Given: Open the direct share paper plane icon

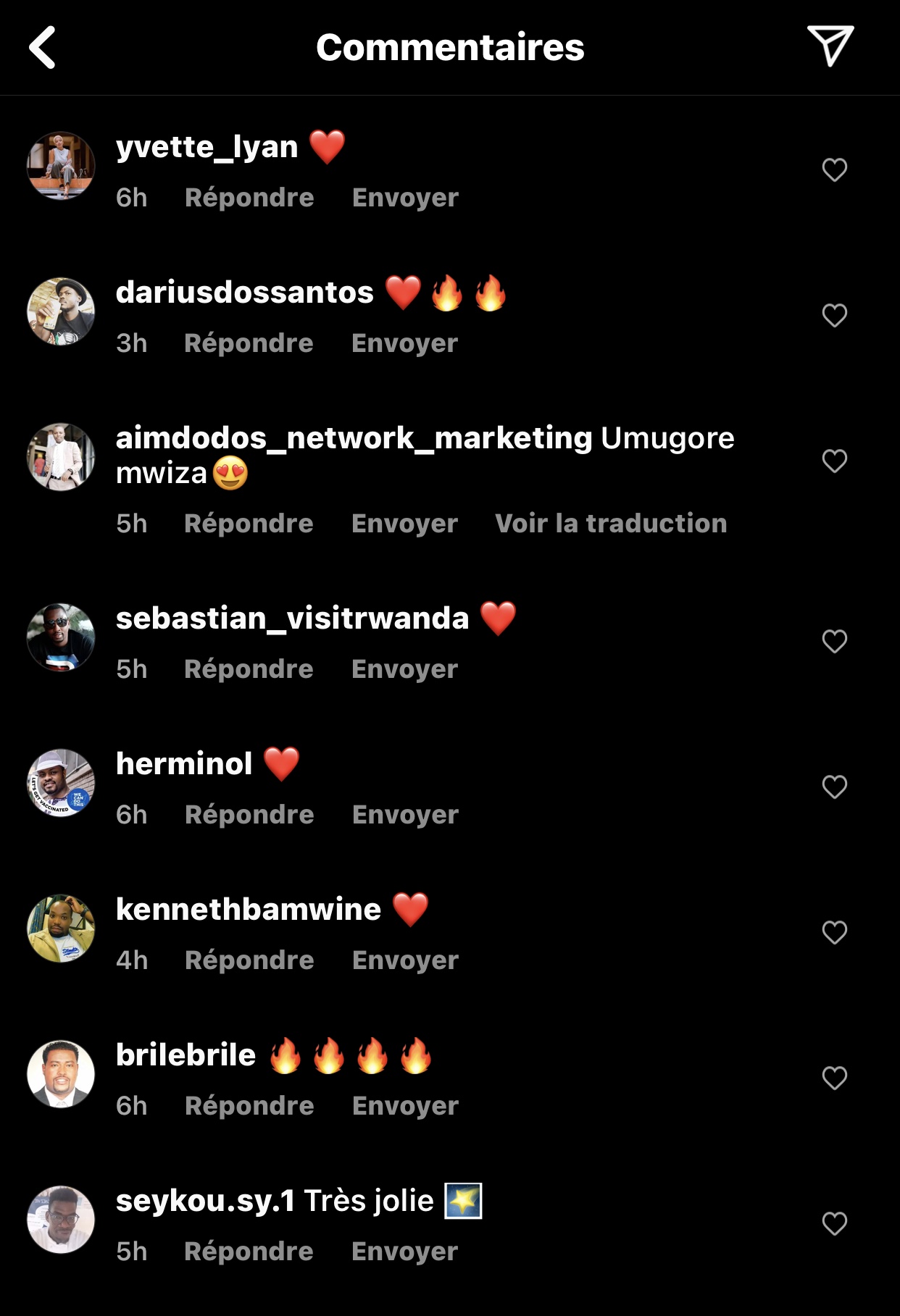Looking at the screenshot, I should 830,46.
